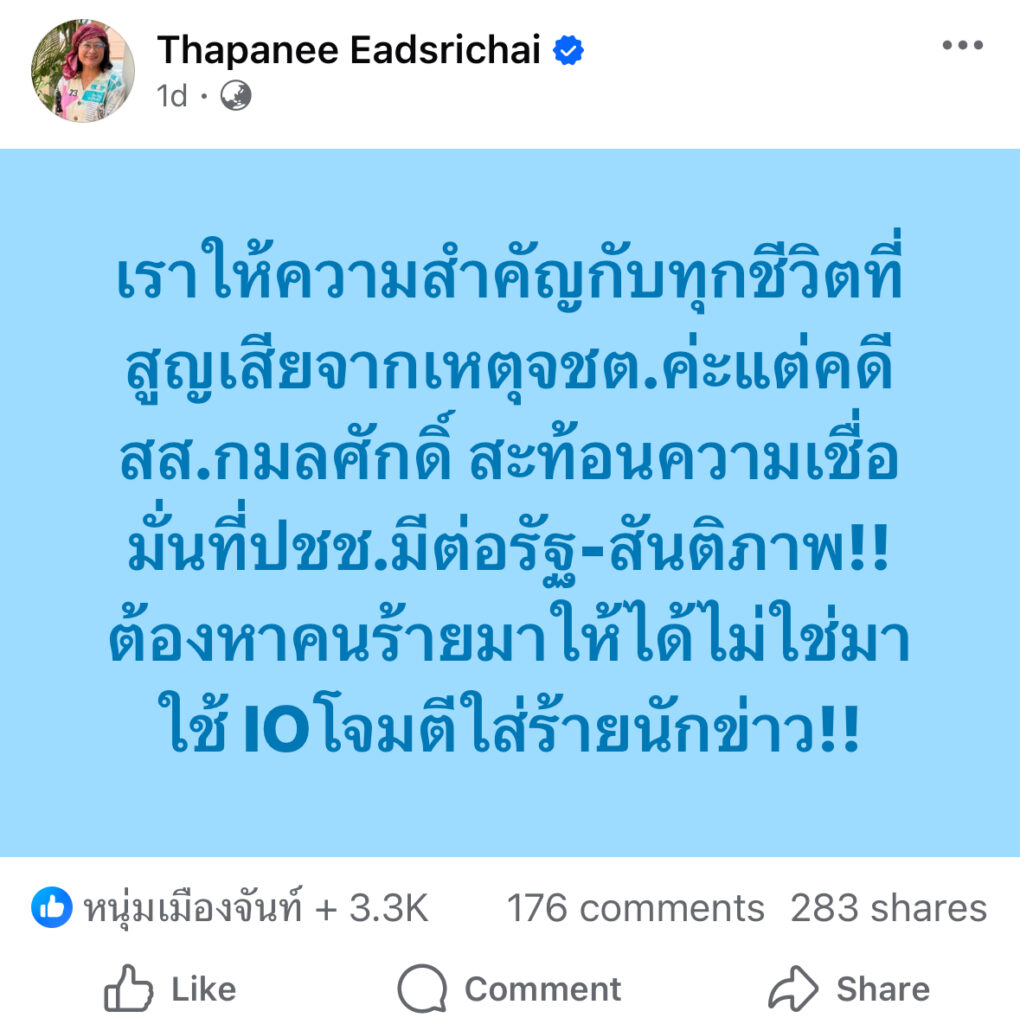Share this post
Viewport: 1020px width, 1024px height.
[x=850, y=989]
